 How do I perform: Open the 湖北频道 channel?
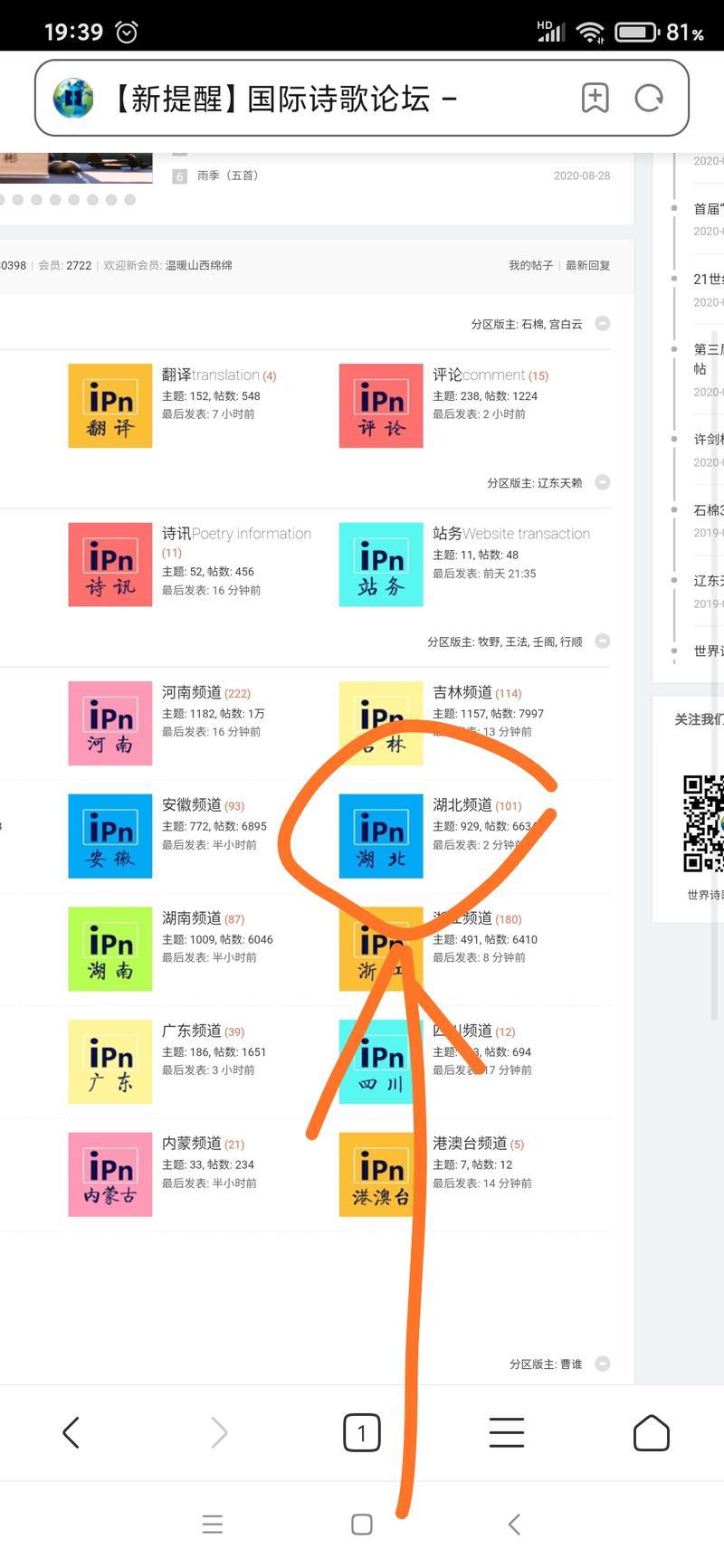pyautogui.click(x=462, y=804)
